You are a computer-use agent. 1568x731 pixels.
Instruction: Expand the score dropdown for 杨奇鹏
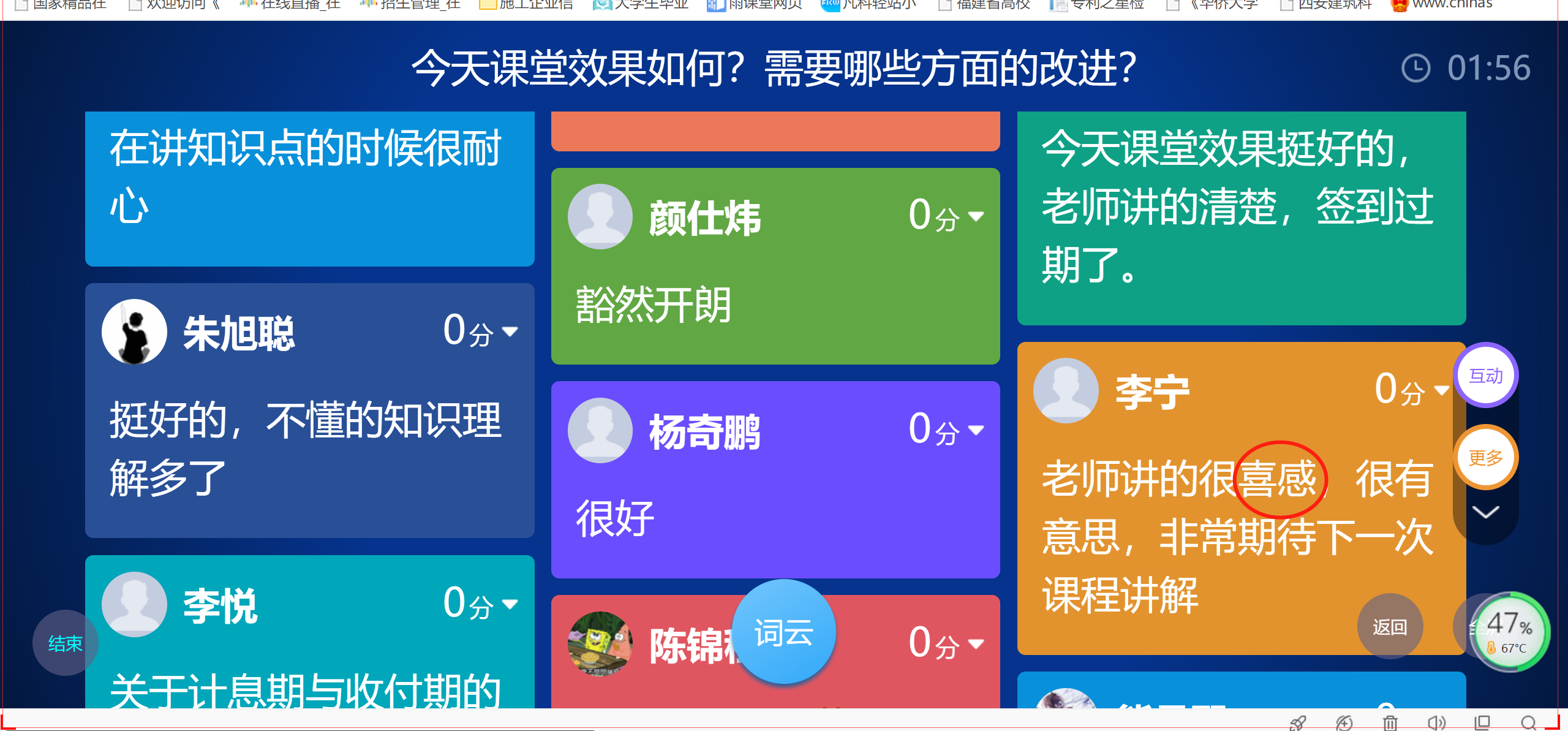[976, 430]
